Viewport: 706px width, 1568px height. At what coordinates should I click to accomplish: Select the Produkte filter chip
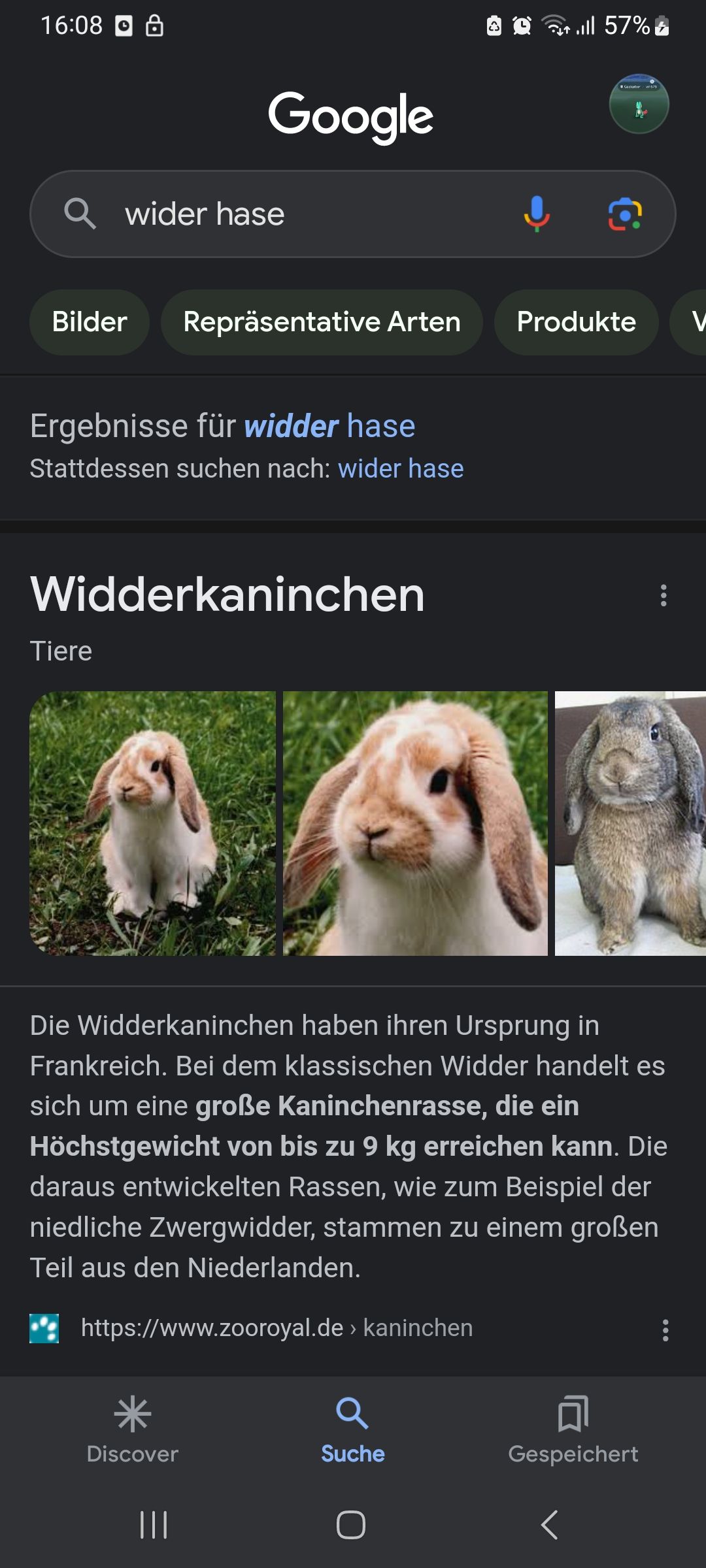(576, 322)
